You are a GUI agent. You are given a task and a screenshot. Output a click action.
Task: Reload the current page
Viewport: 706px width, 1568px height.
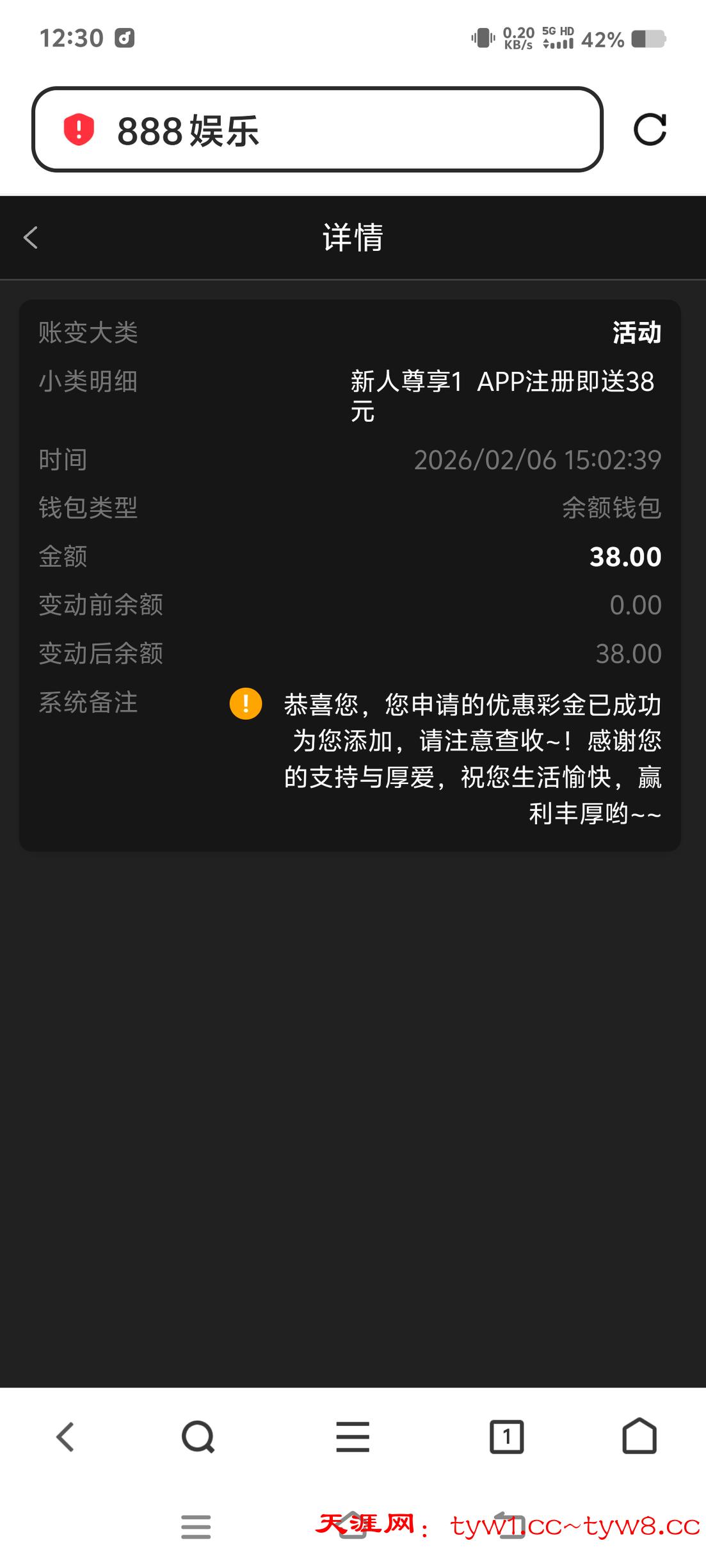coord(650,130)
